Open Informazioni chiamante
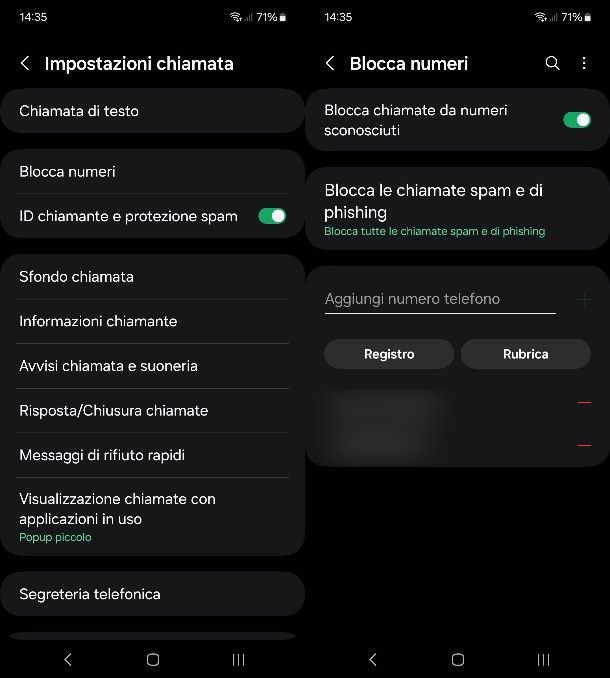The width and height of the screenshot is (610, 678). tap(152, 321)
